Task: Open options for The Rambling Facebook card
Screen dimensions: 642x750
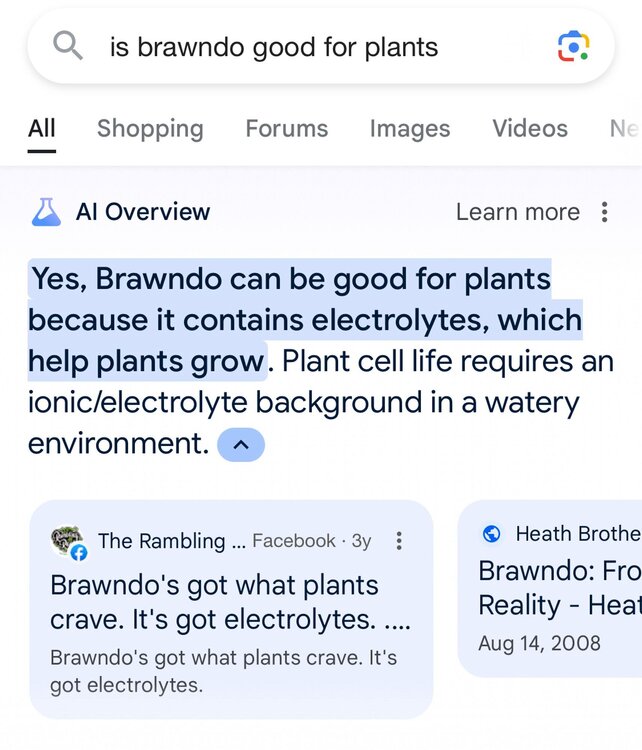Action: tap(399, 541)
